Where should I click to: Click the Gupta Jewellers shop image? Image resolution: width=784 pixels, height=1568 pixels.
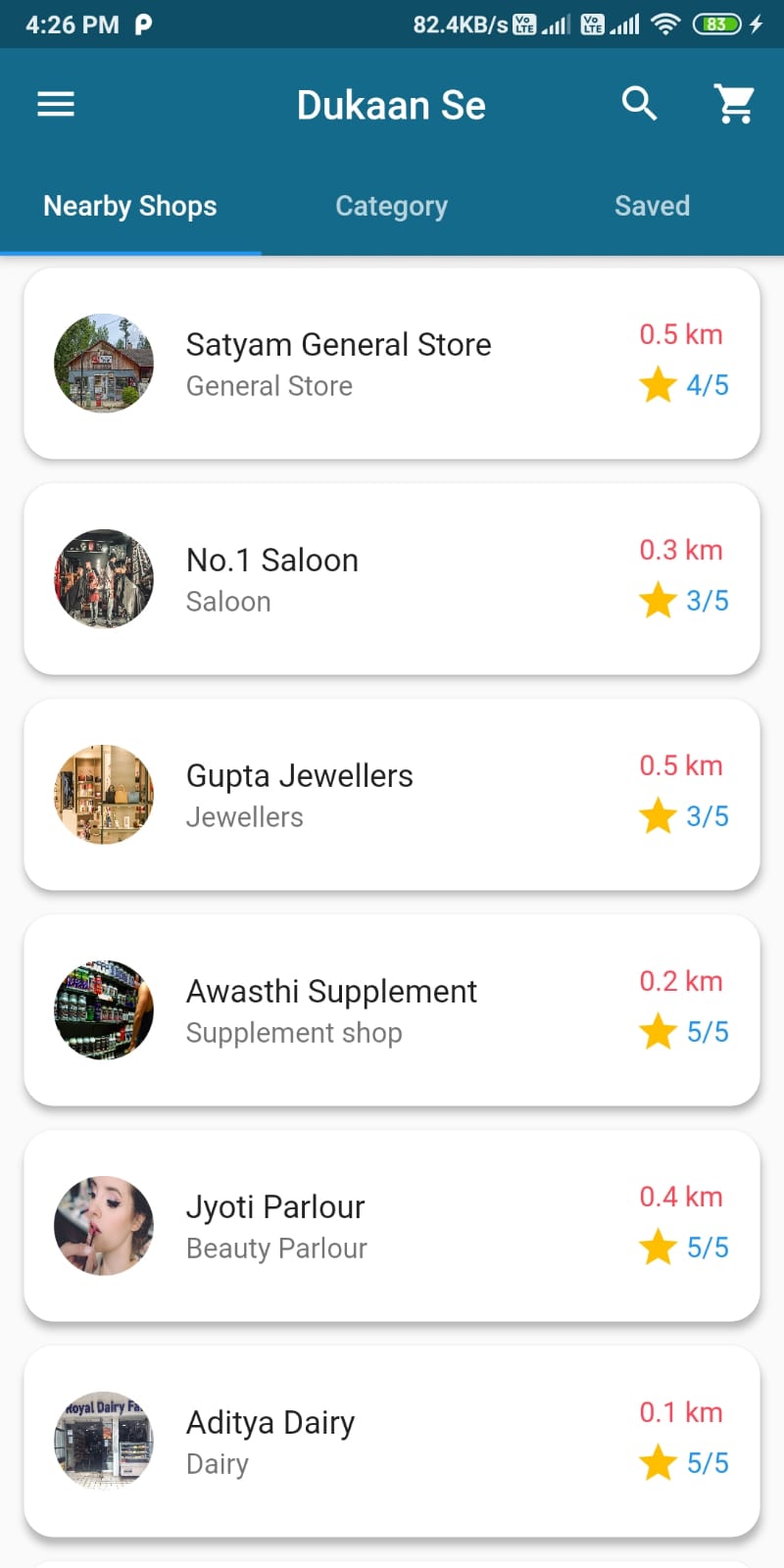(103, 794)
